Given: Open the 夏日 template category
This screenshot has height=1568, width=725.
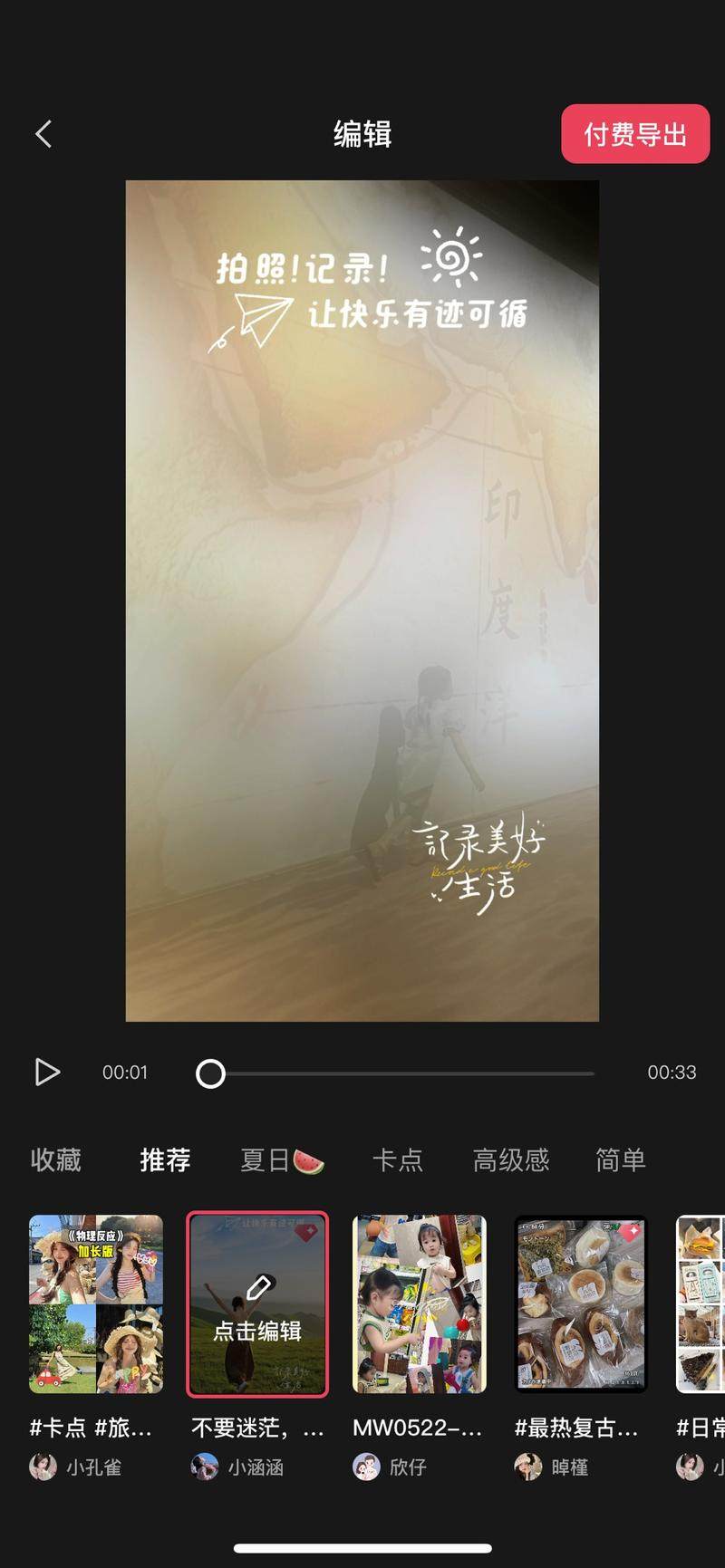Looking at the screenshot, I should (281, 1159).
